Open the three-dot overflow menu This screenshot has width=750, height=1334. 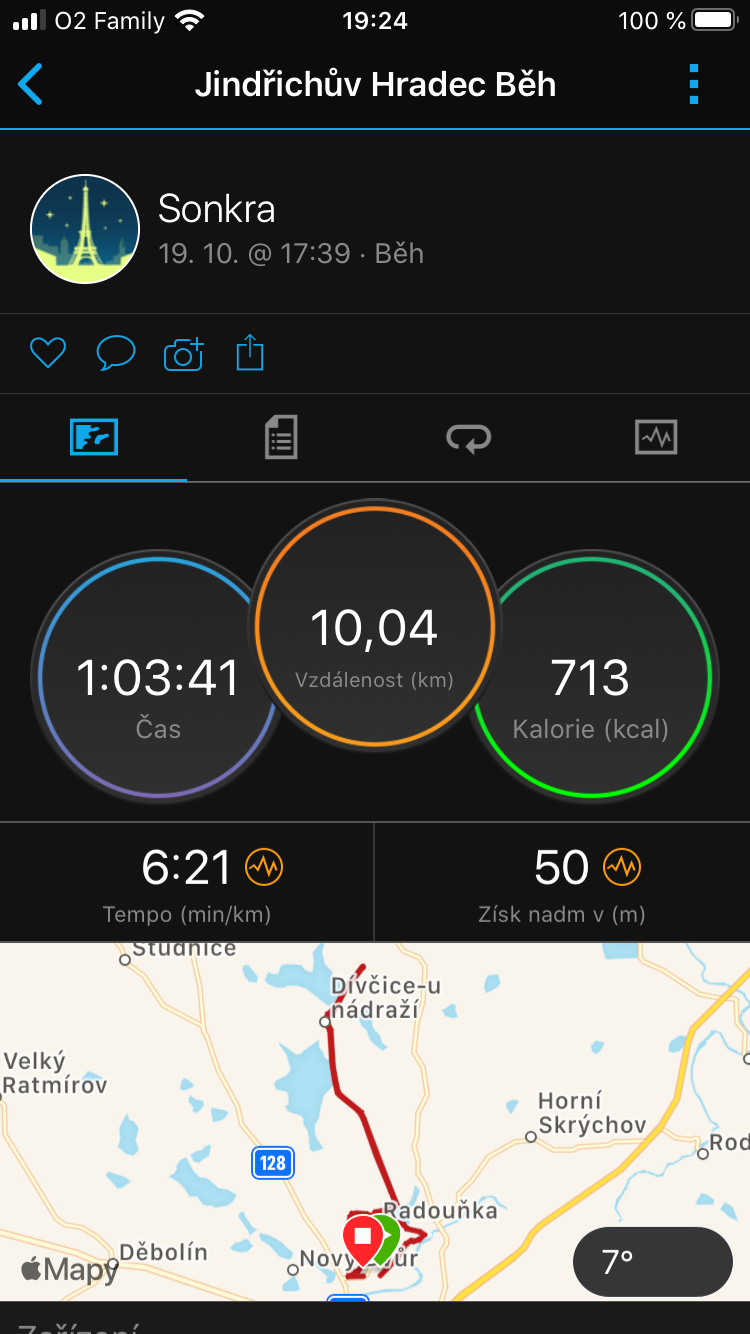(x=694, y=84)
